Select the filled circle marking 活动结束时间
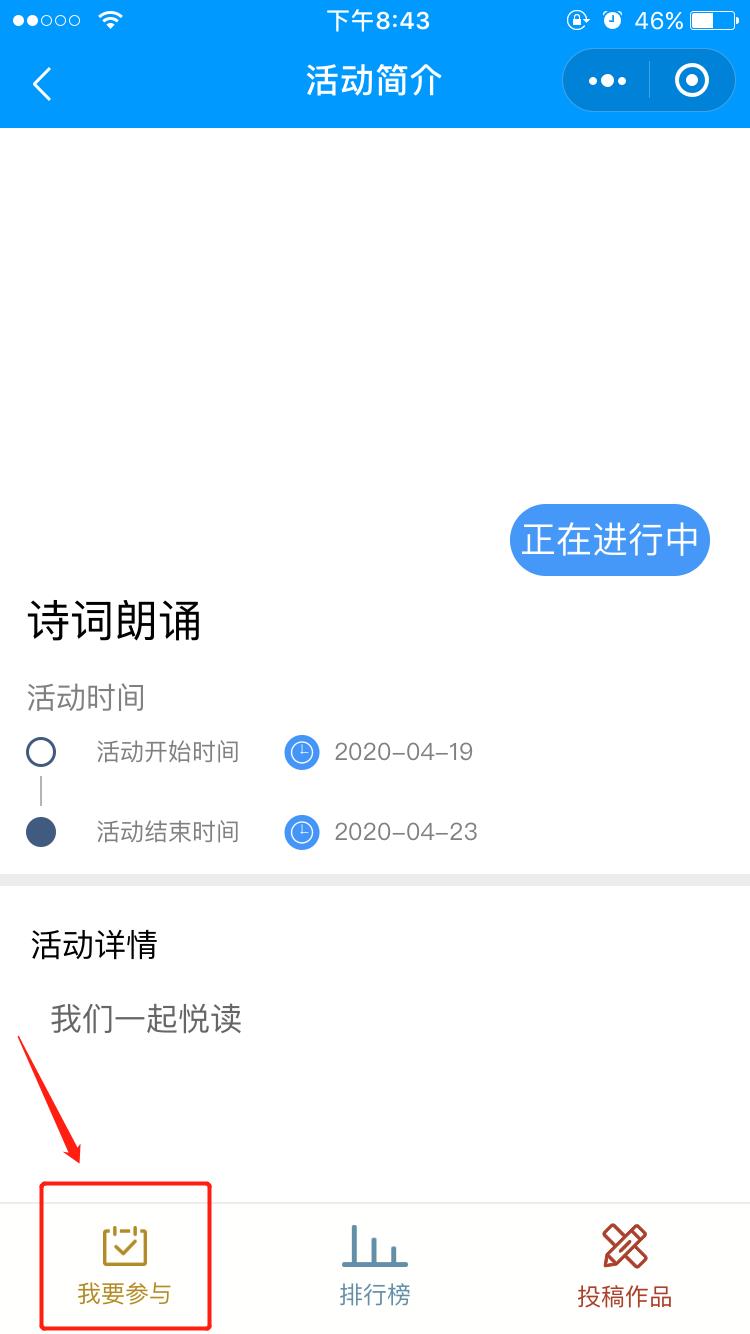Viewport: 750px width, 1334px height. click(40, 832)
